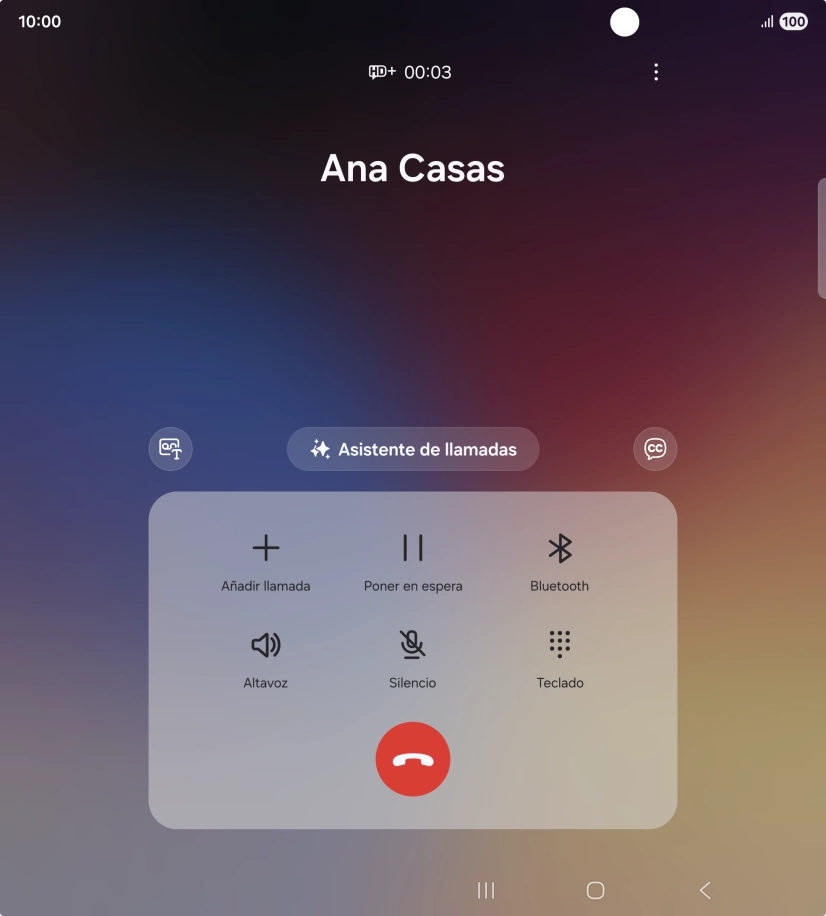Tap the 10:00 clock in the status bar
Image resolution: width=826 pixels, height=916 pixels.
[x=39, y=21]
